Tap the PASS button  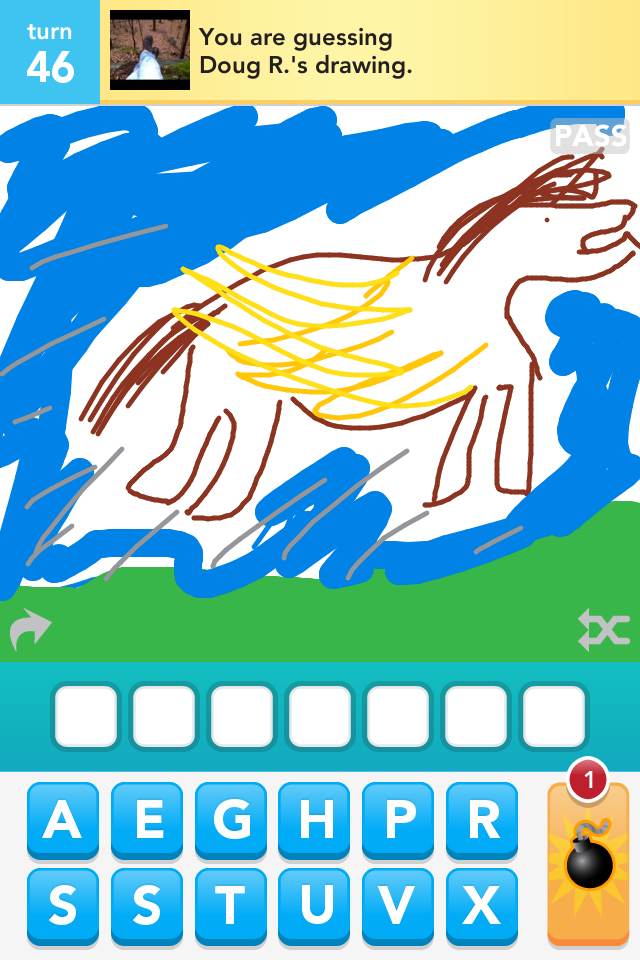pos(590,136)
